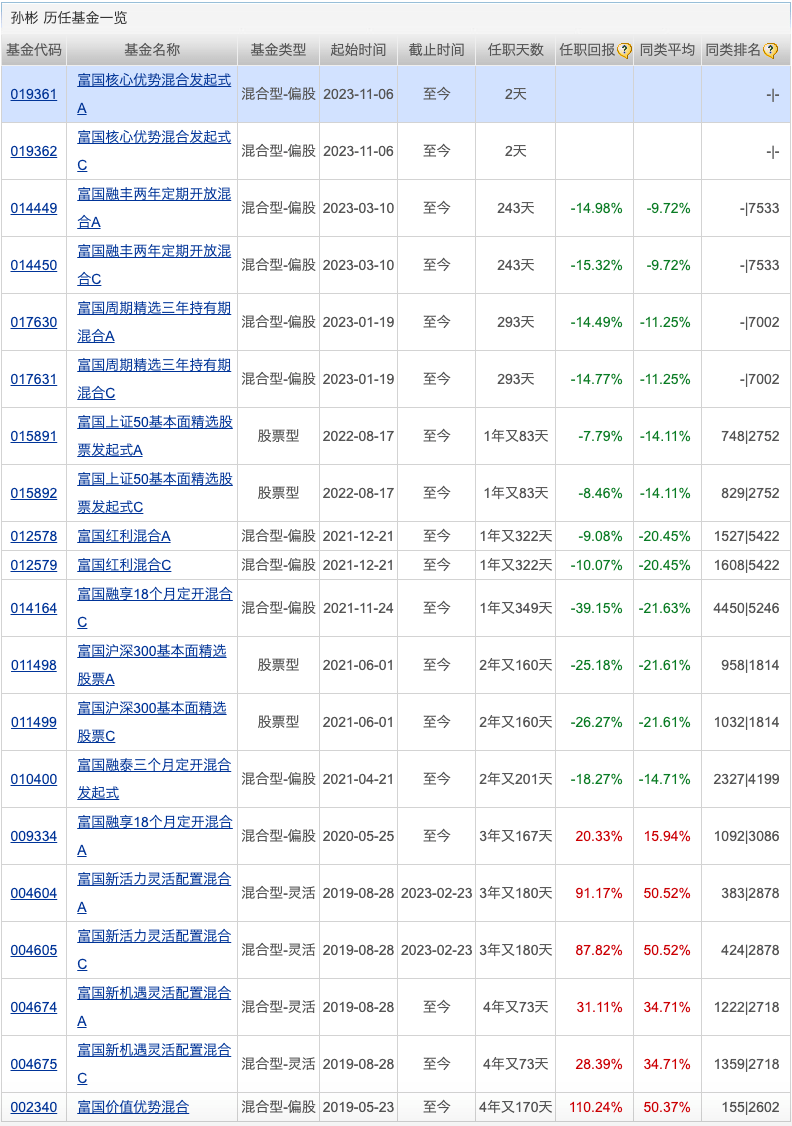Open the 富国核心优势混合发起式C fund link
792x1126 pixels.
pos(154,136)
